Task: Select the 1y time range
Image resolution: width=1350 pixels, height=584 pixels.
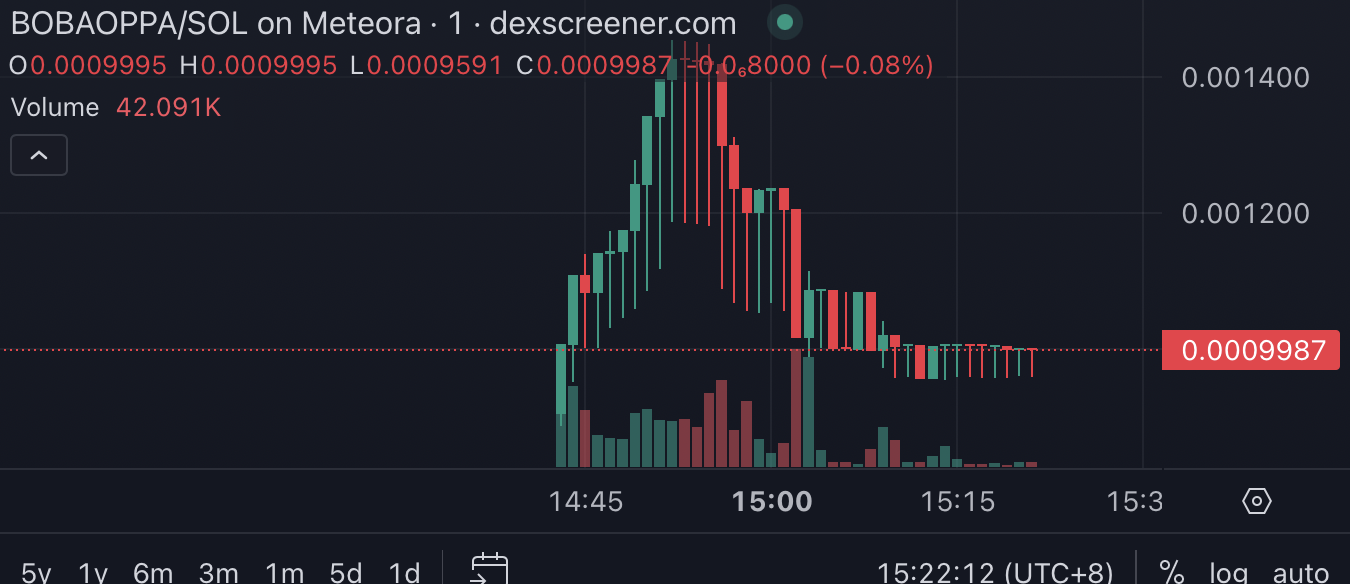Action: coord(93,573)
